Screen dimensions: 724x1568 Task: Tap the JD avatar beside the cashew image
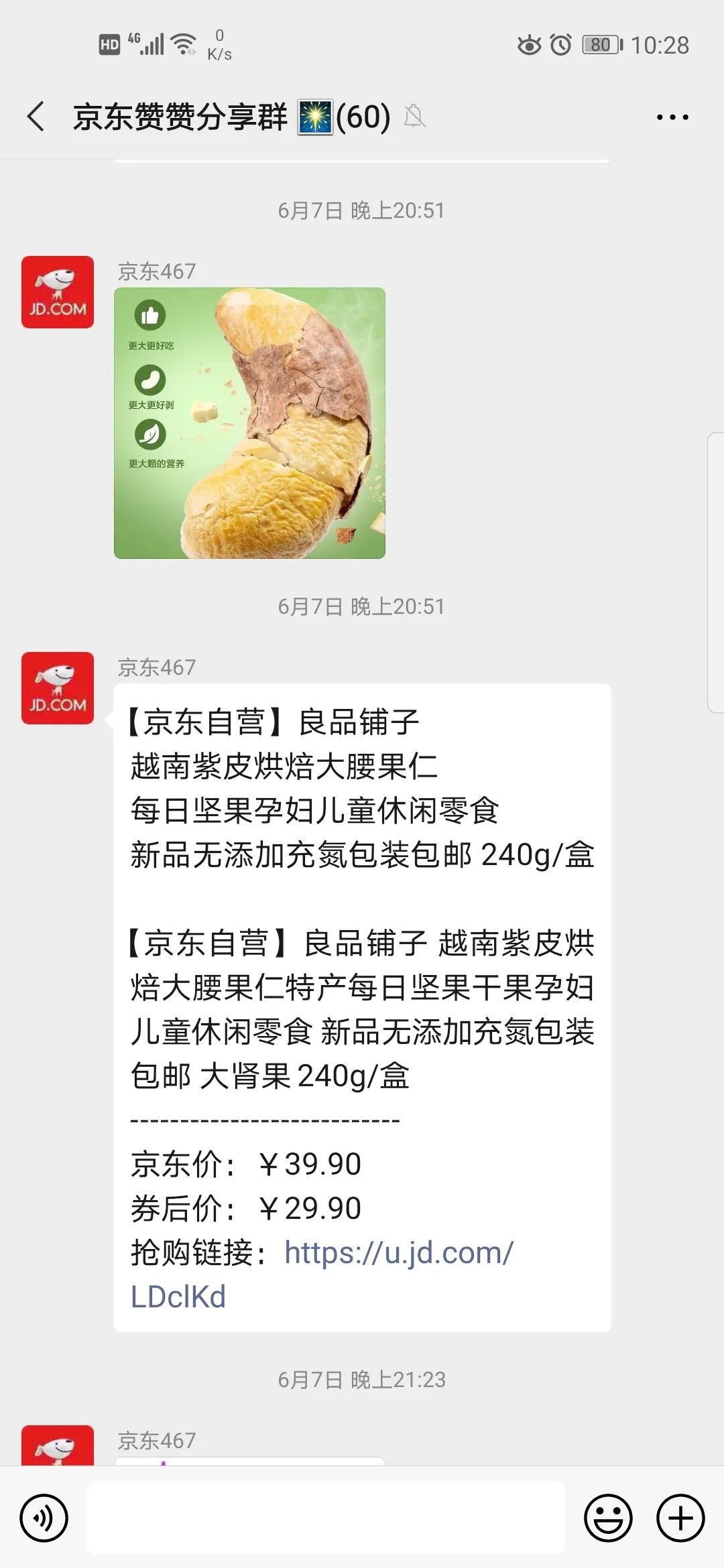coord(57,293)
